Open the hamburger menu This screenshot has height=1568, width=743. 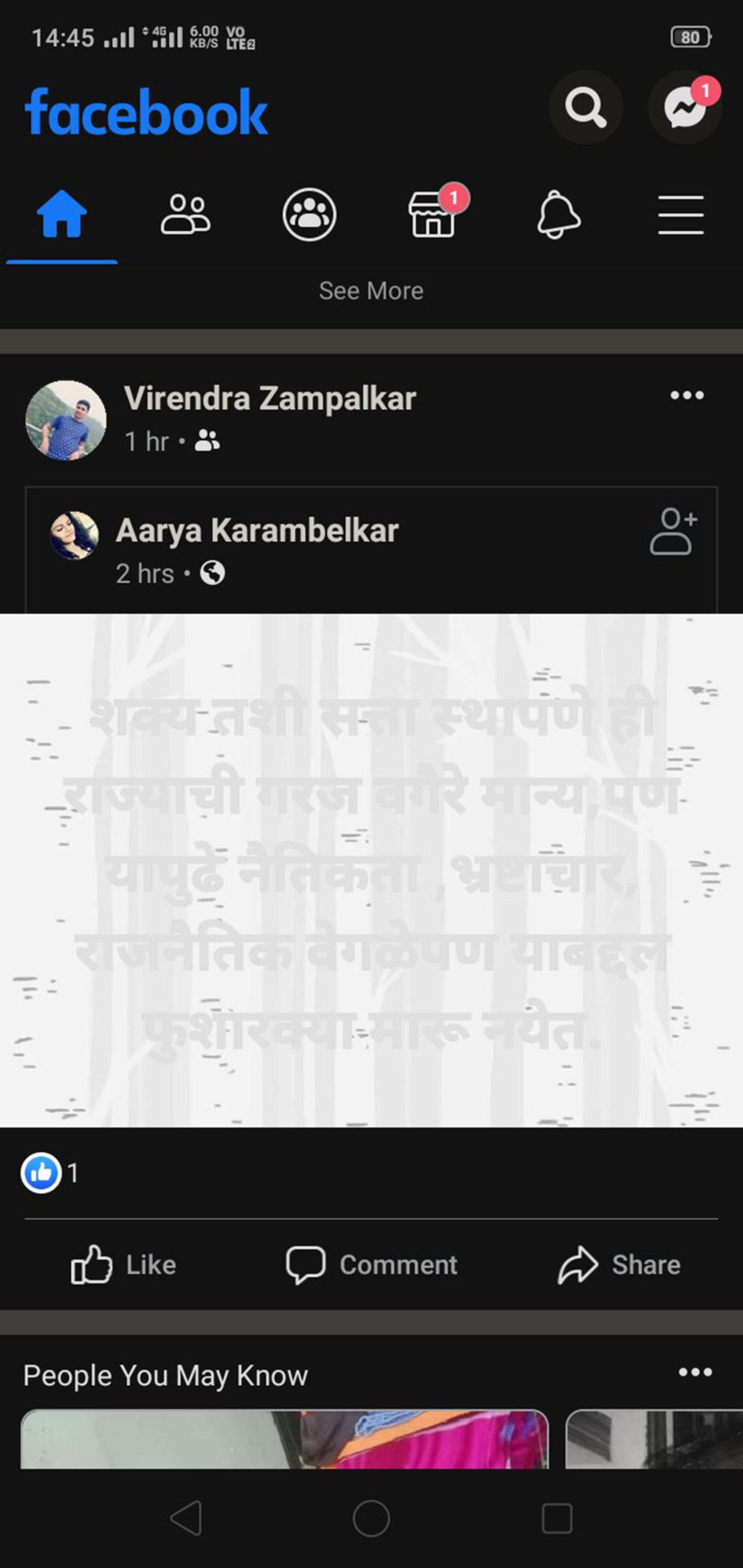[681, 215]
